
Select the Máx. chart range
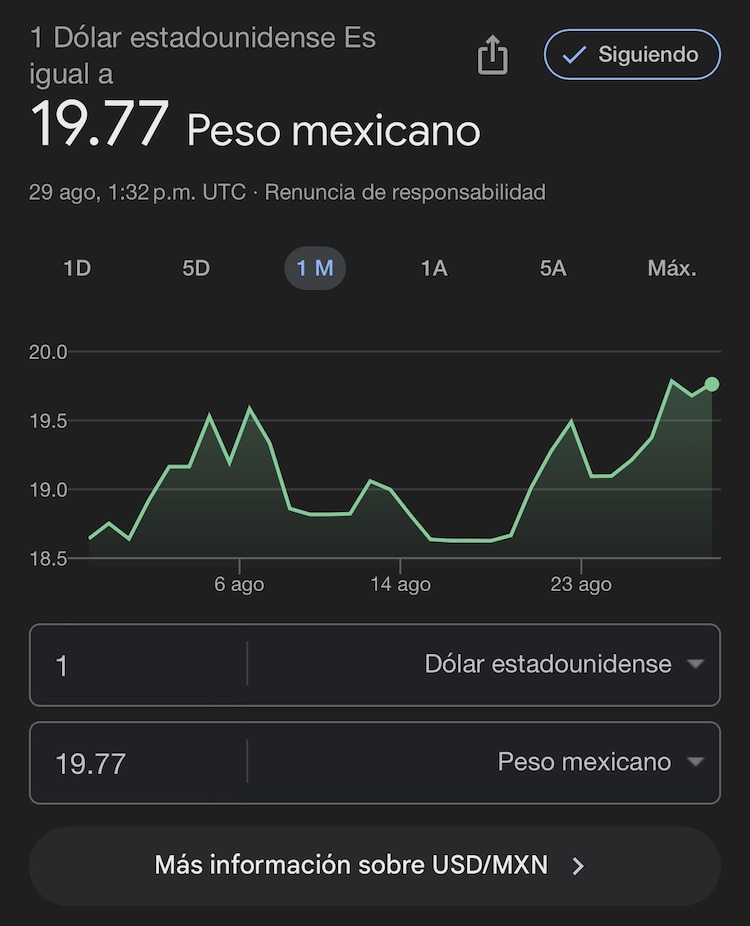pyautogui.click(x=672, y=268)
